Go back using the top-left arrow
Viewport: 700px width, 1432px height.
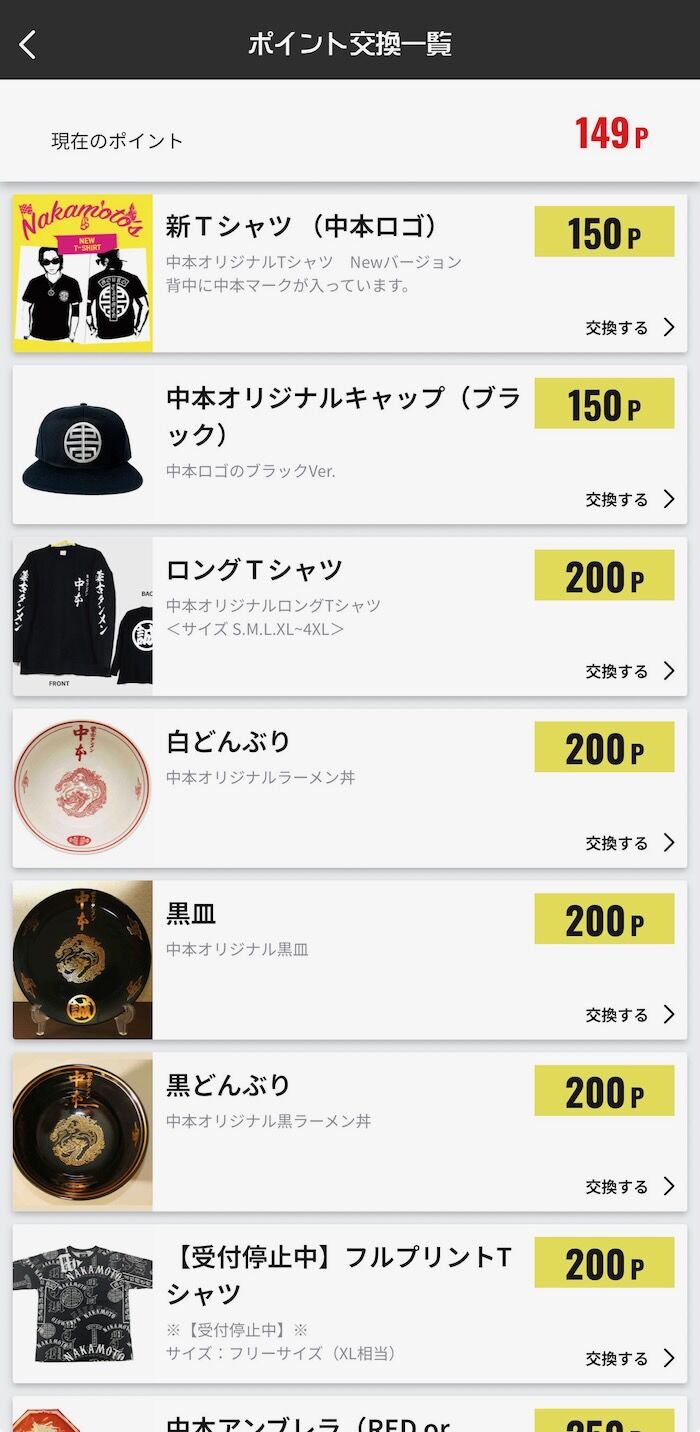28,44
